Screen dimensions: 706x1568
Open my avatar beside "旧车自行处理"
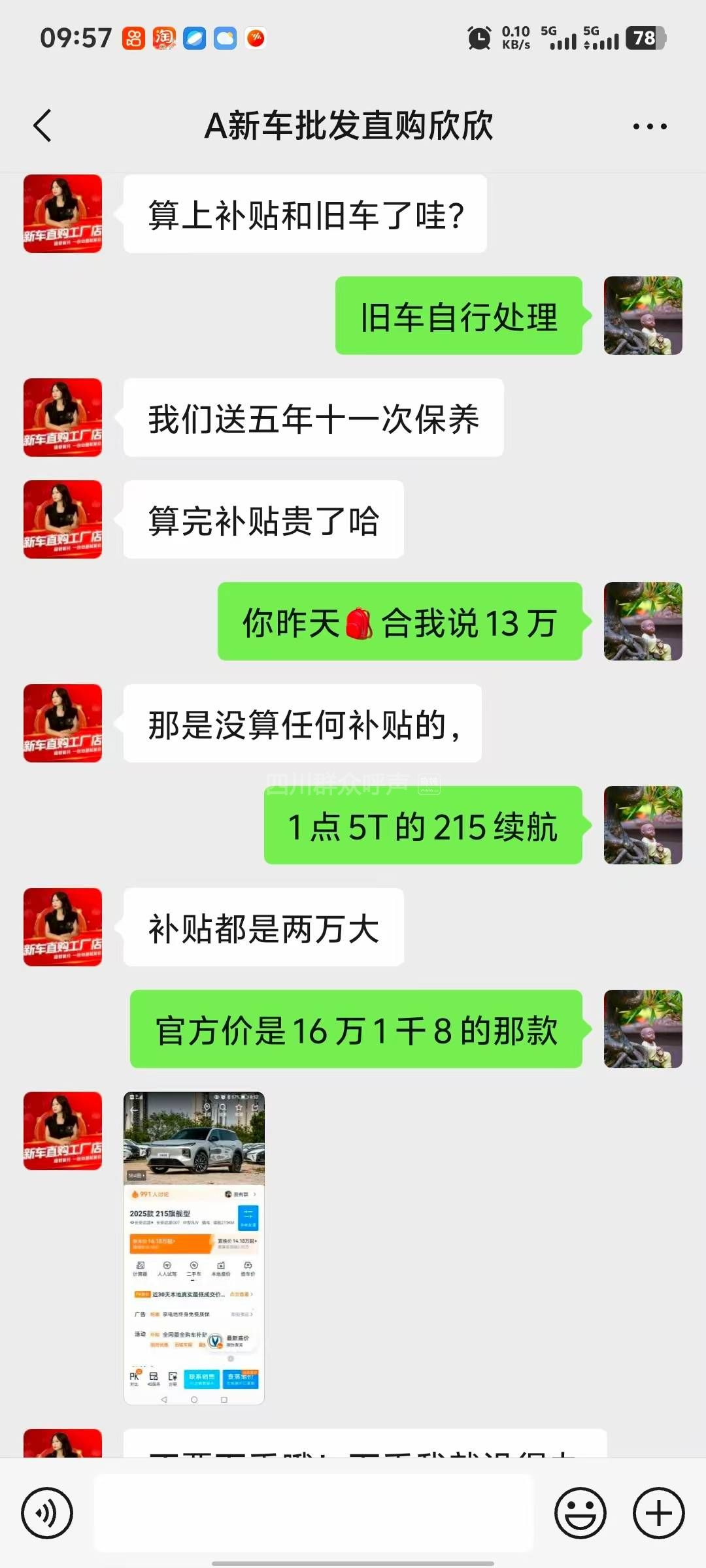point(643,316)
